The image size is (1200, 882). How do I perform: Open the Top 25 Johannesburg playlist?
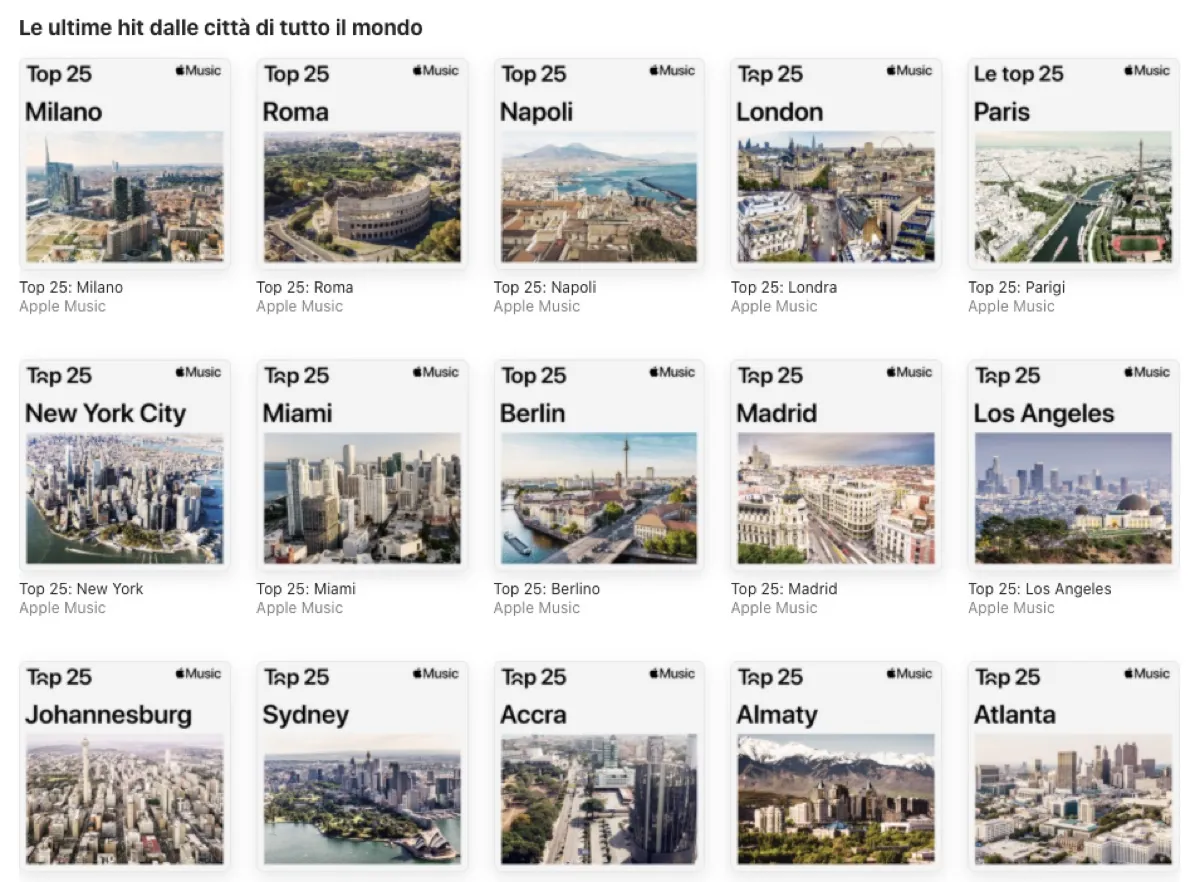pos(124,767)
